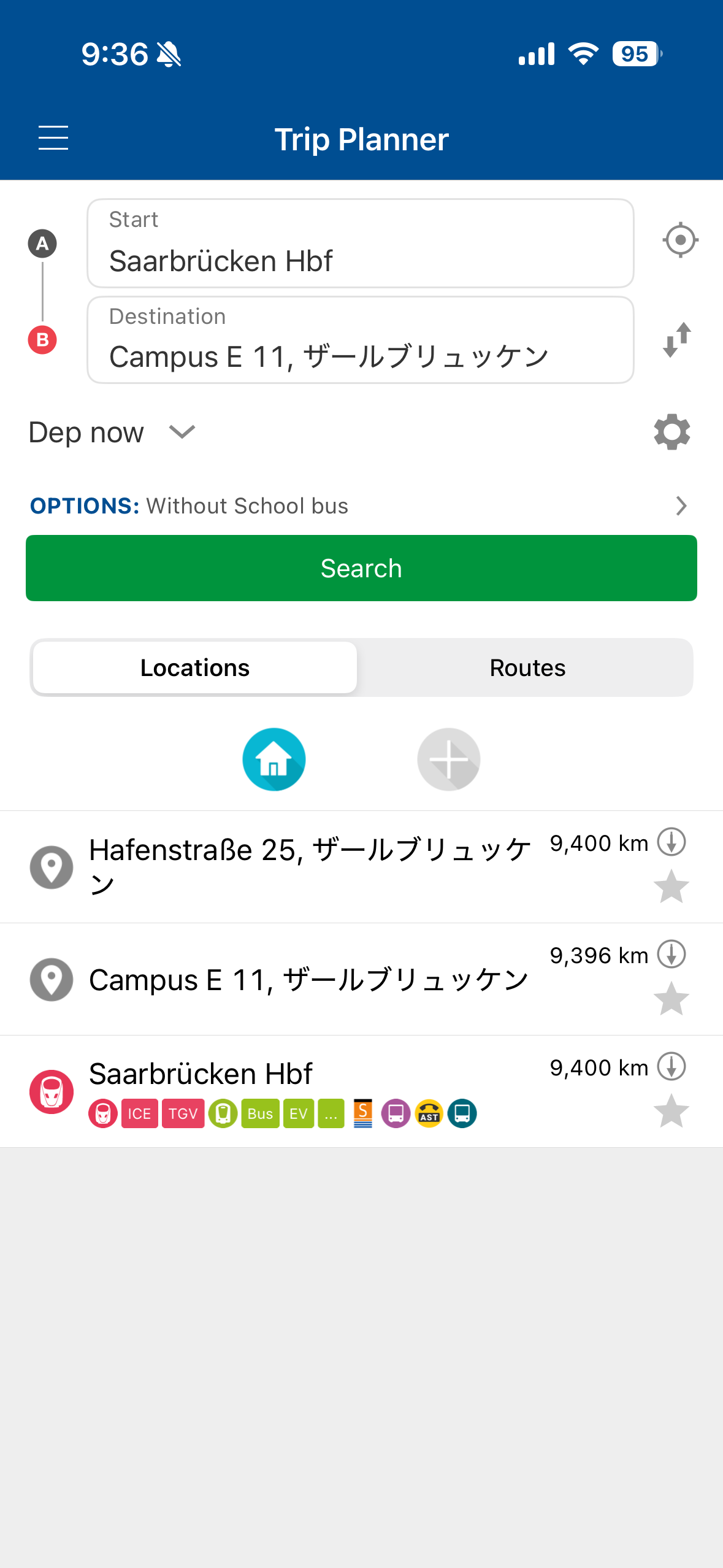Star the Saarbrücken Hbf location
This screenshot has width=723, height=1568.
(671, 1111)
